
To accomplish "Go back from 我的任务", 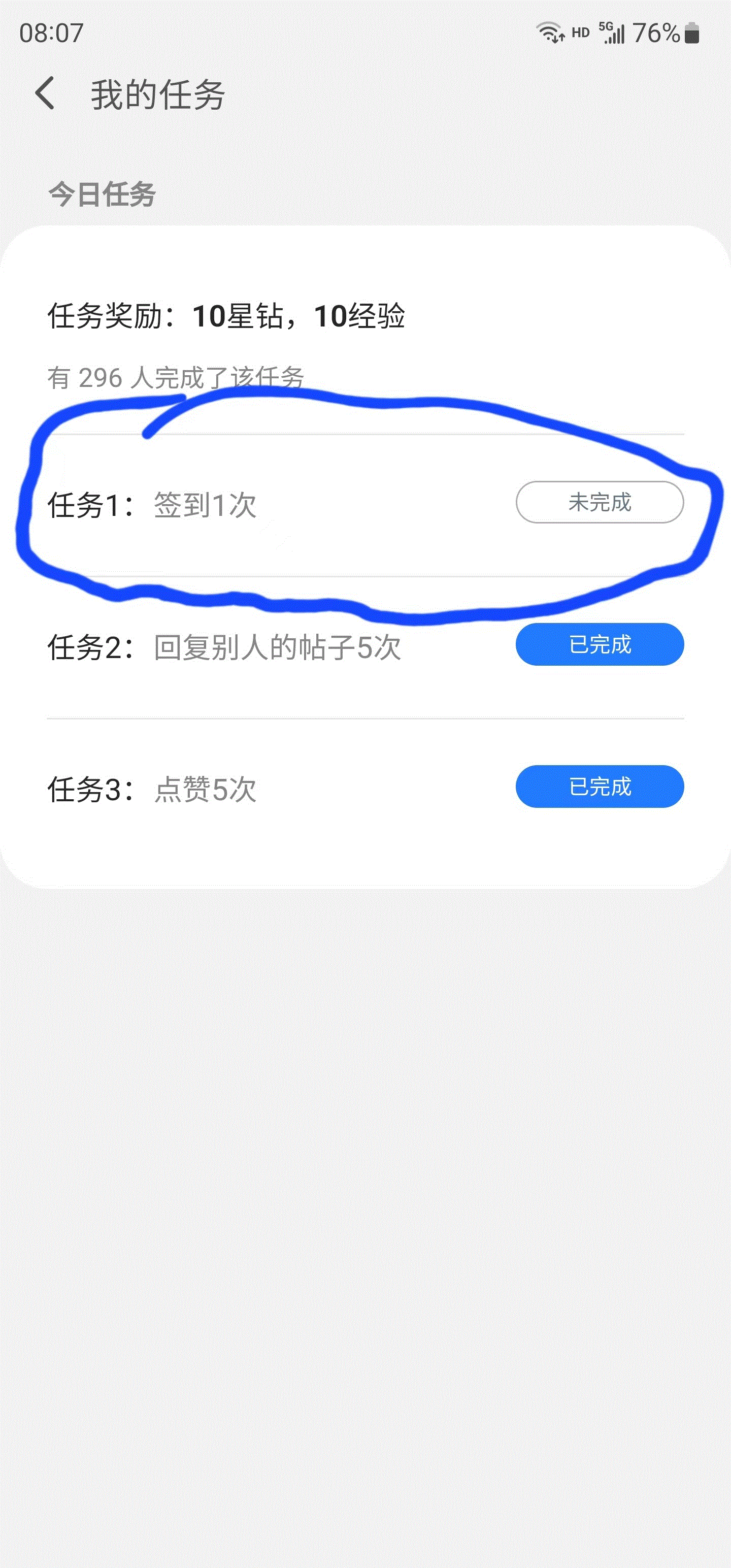I will point(45,94).
